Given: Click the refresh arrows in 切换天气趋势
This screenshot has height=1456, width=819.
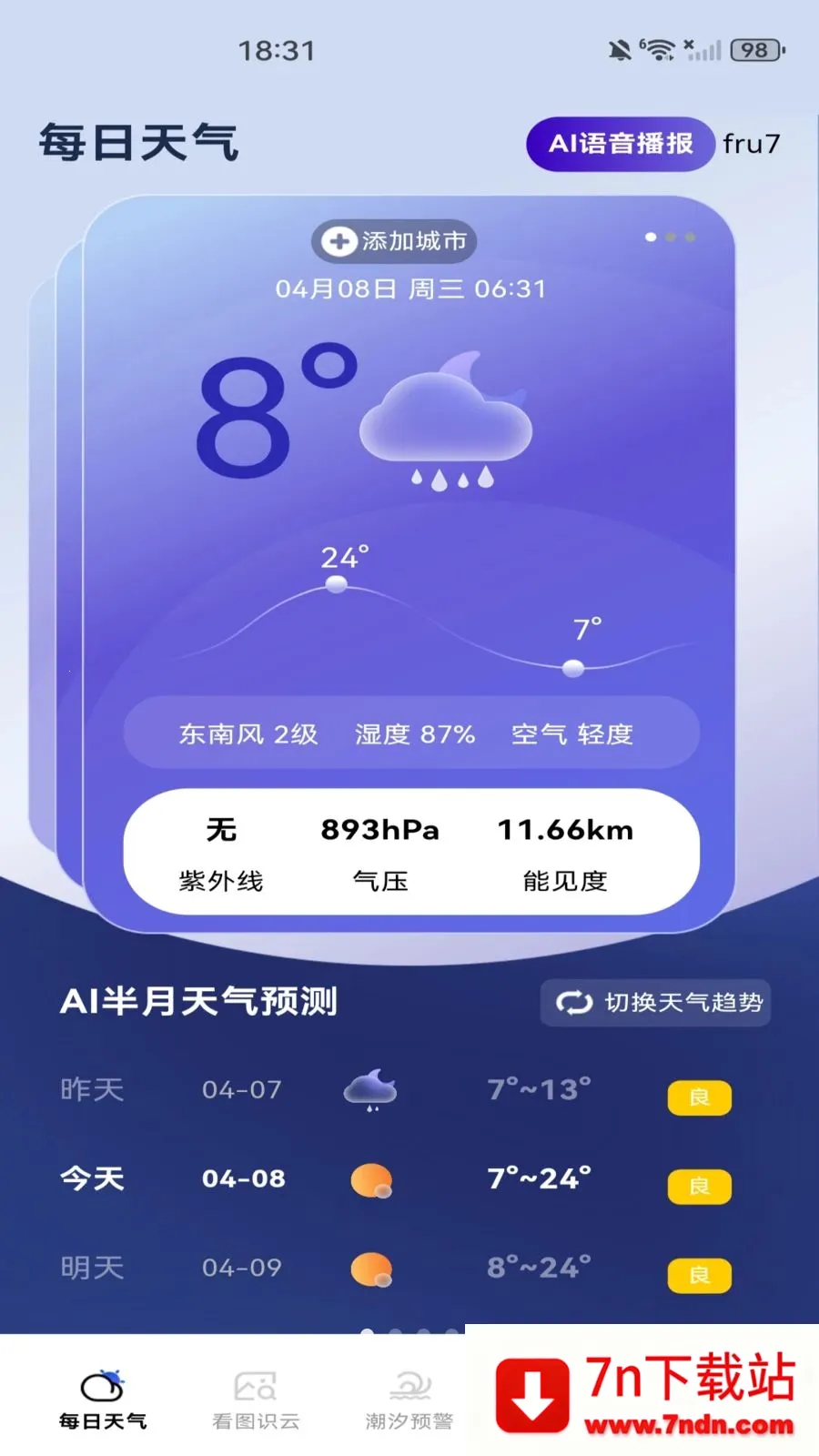Looking at the screenshot, I should click(573, 1002).
